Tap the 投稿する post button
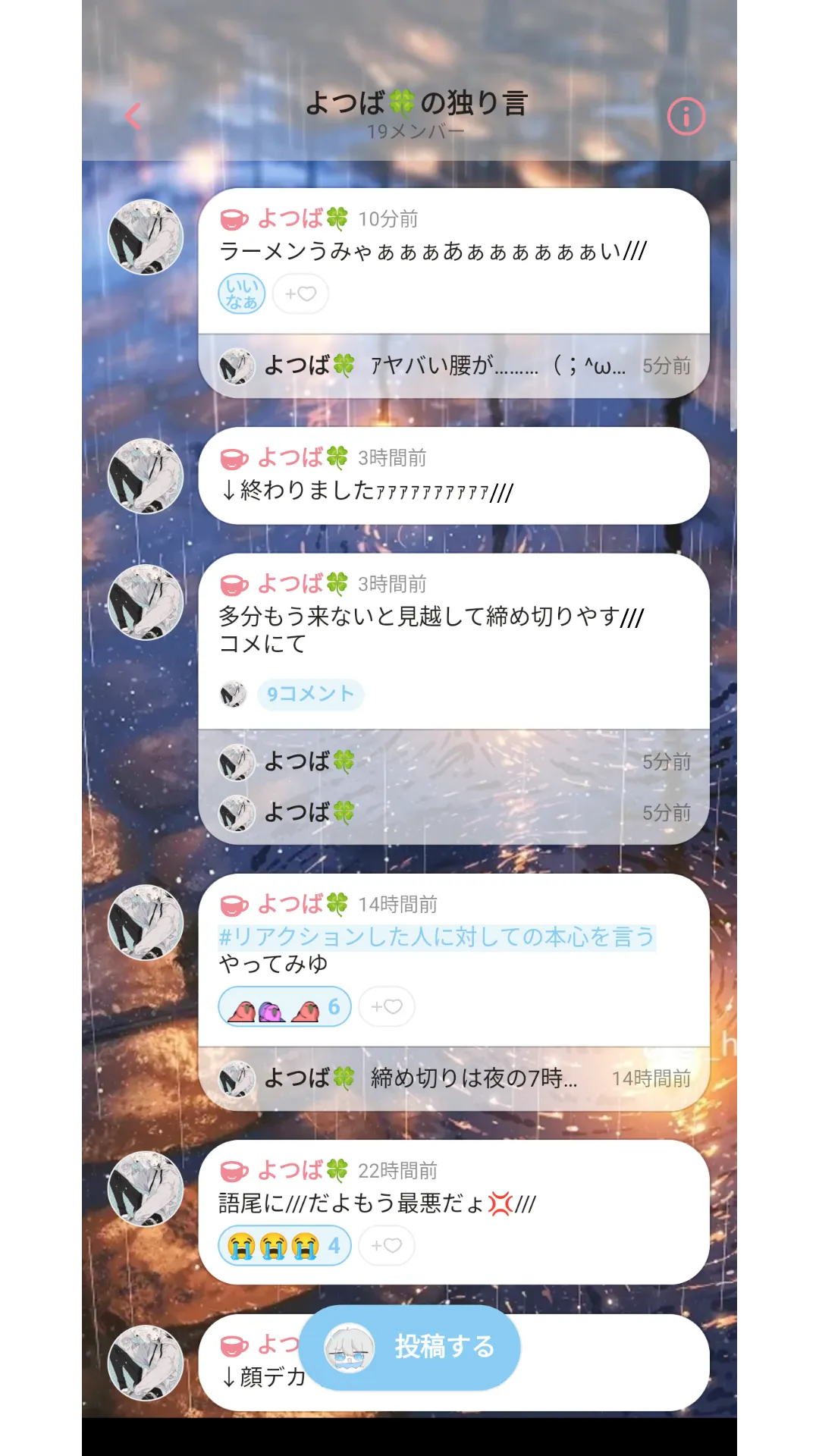 tap(409, 1348)
